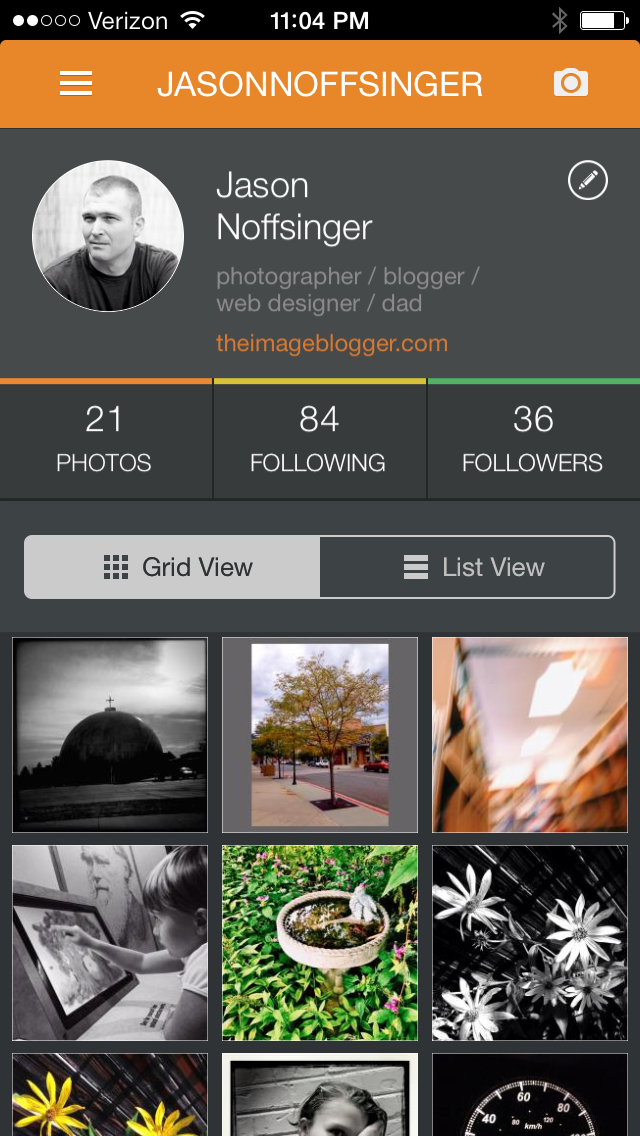Open the black-and-white daisies photo
This screenshot has width=640, height=1136.
pyautogui.click(x=530, y=943)
